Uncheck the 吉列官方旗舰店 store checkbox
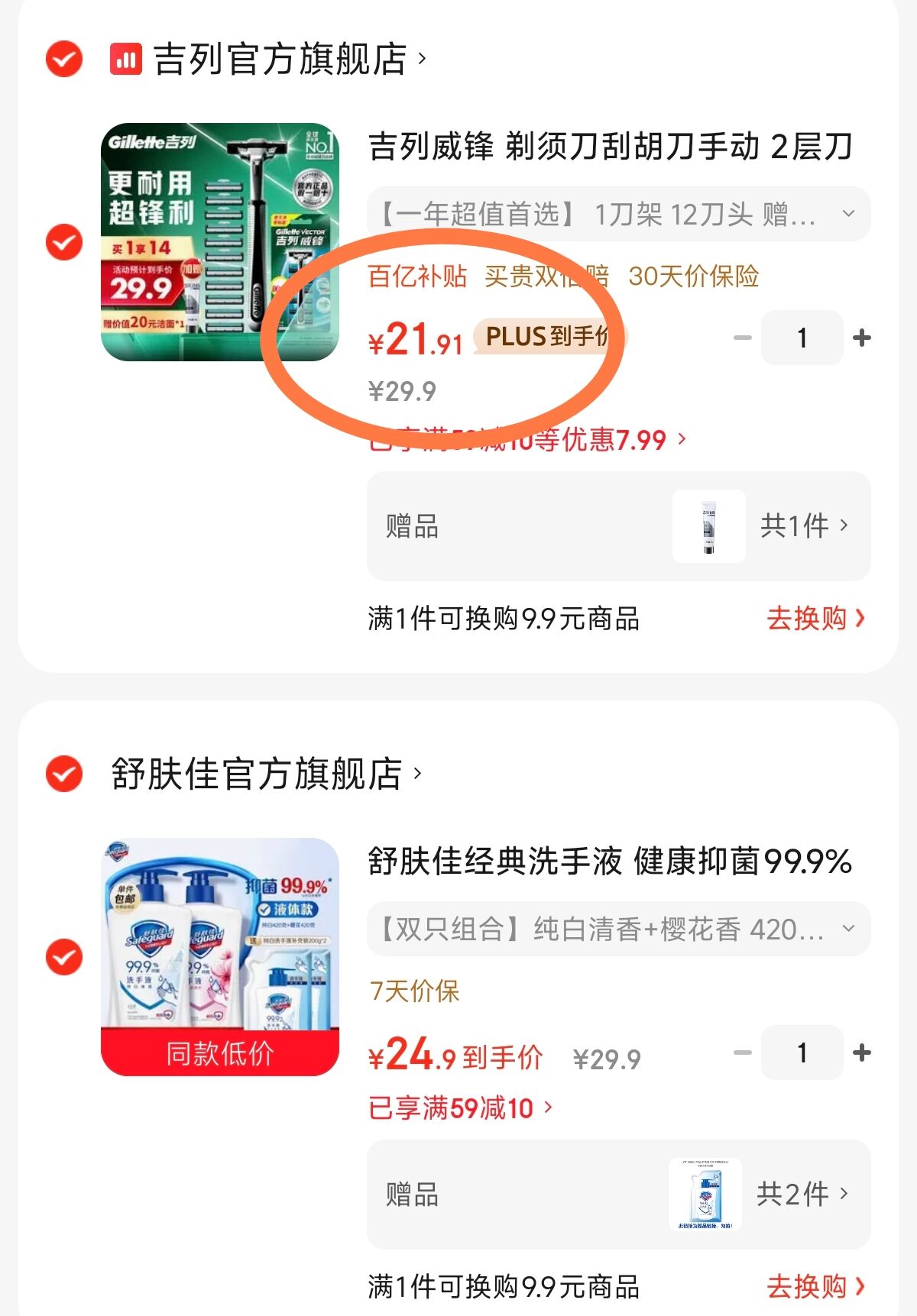Screen dimensions: 917x1316 click(x=64, y=59)
